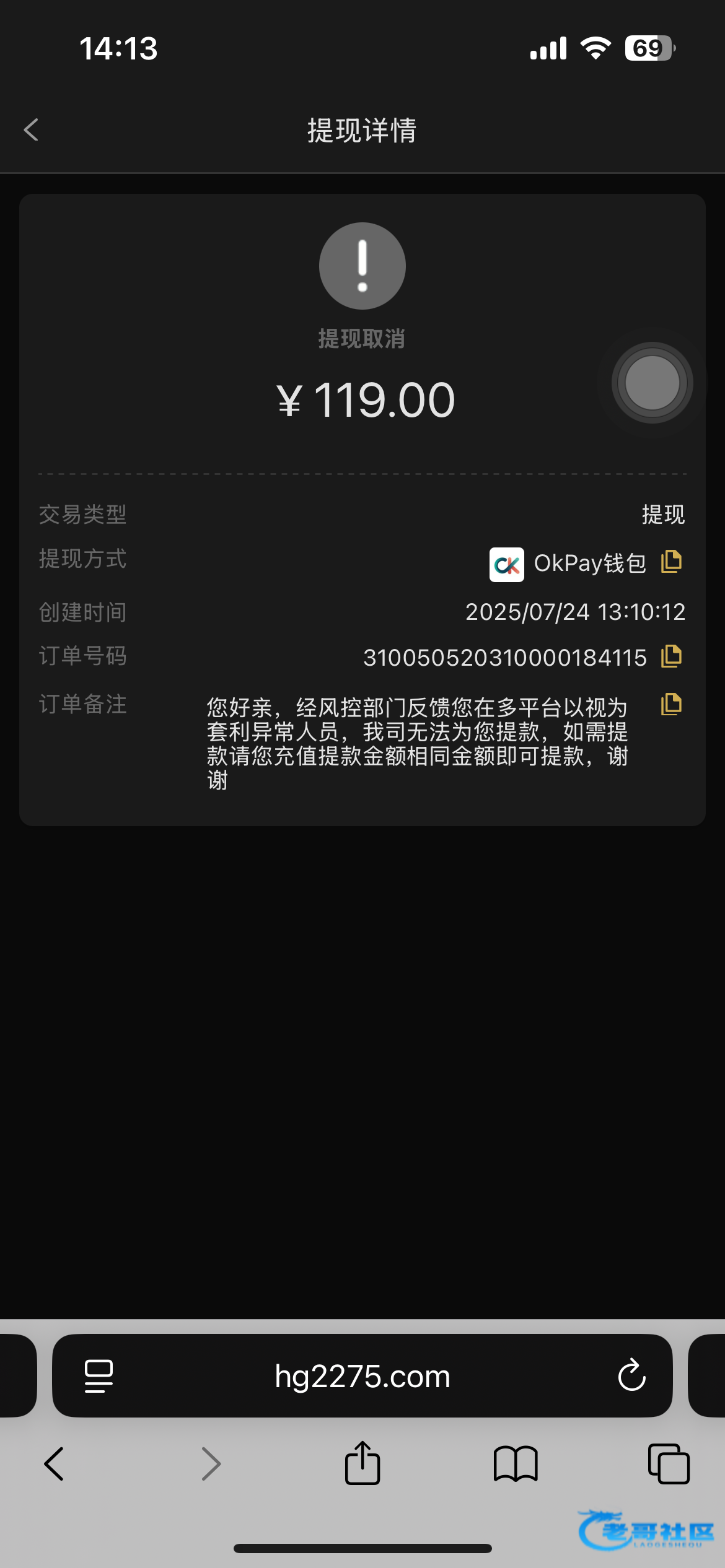Reload the current page
This screenshot has width=725, height=1568.
(x=631, y=1376)
